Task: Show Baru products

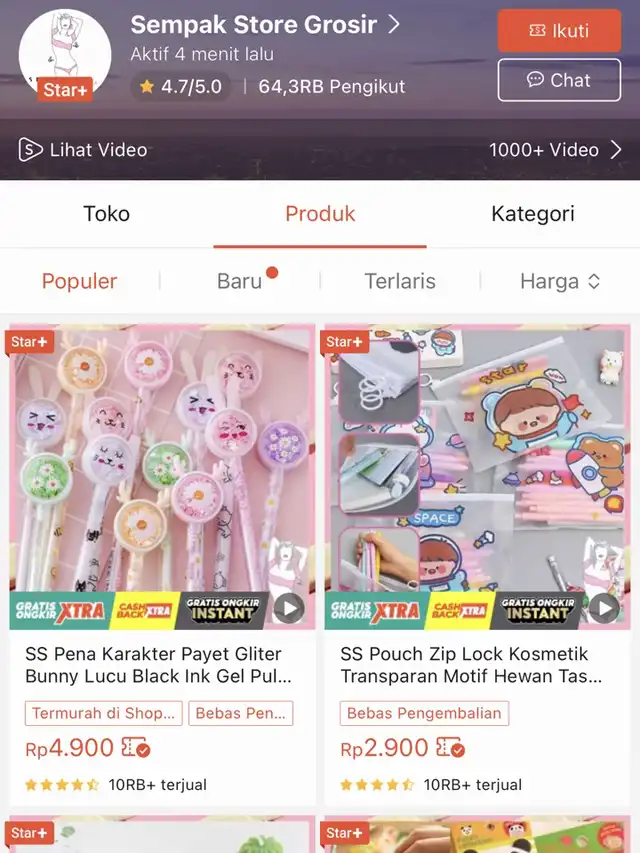Action: 240,281
